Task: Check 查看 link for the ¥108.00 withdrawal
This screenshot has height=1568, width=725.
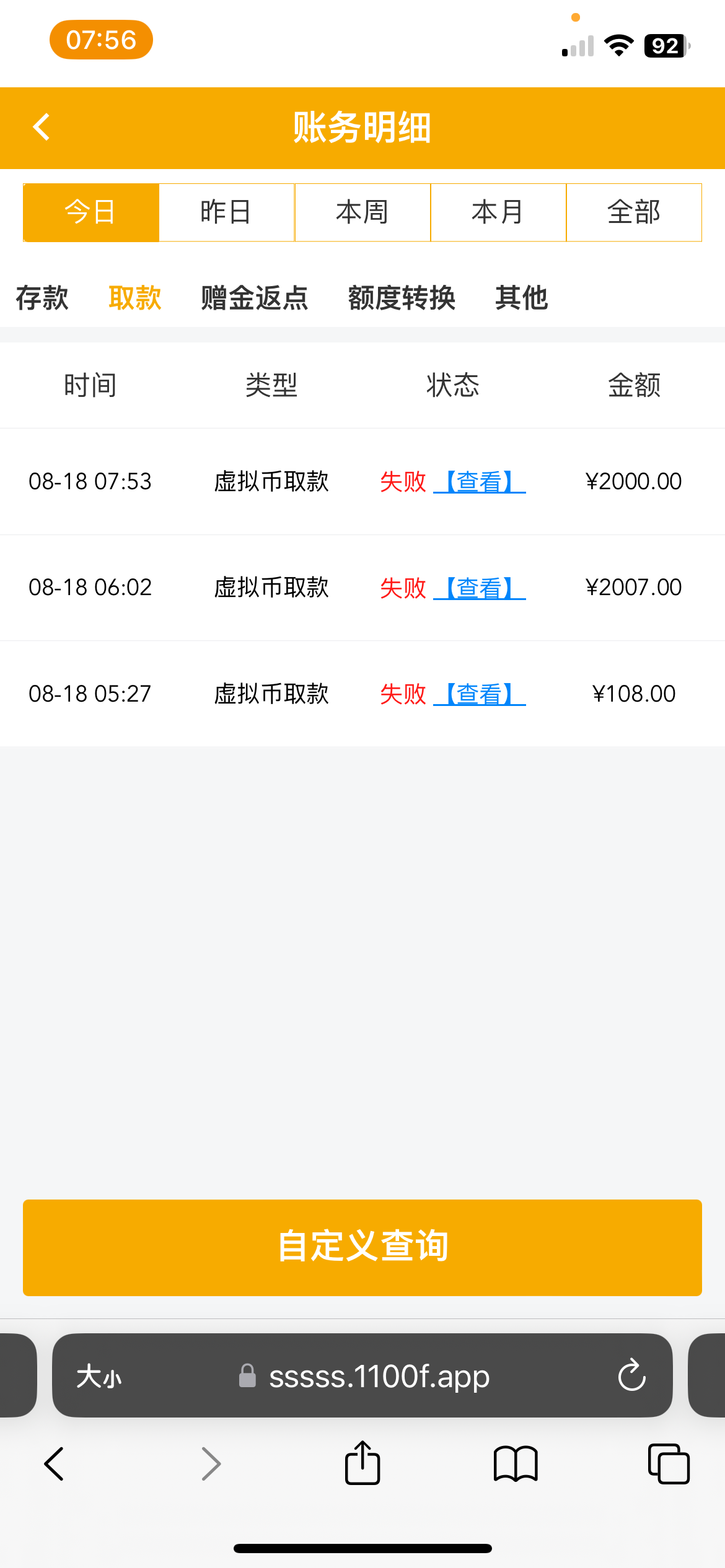Action: coord(480,694)
